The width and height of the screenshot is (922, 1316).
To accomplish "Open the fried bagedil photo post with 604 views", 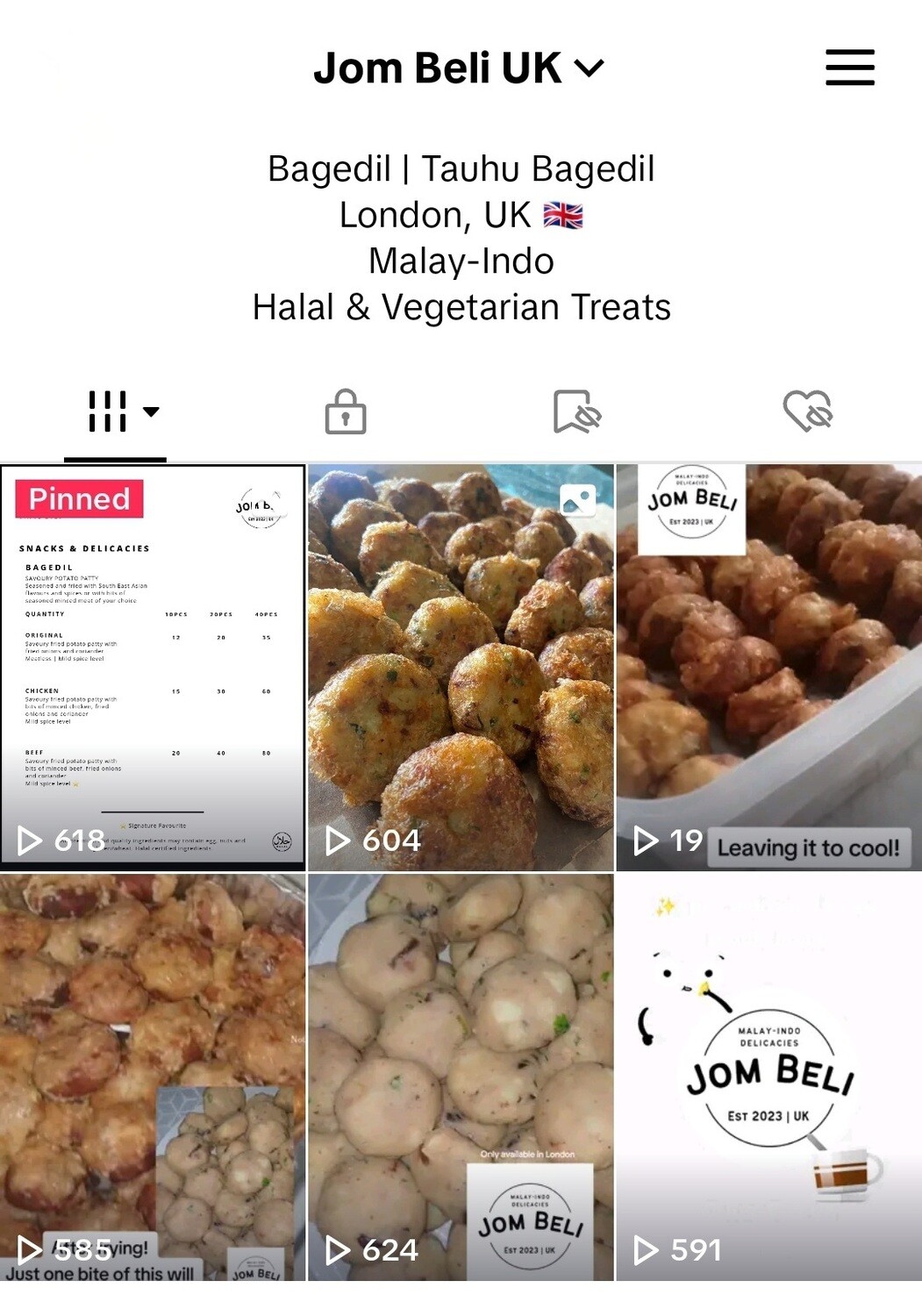I will pos(461,667).
